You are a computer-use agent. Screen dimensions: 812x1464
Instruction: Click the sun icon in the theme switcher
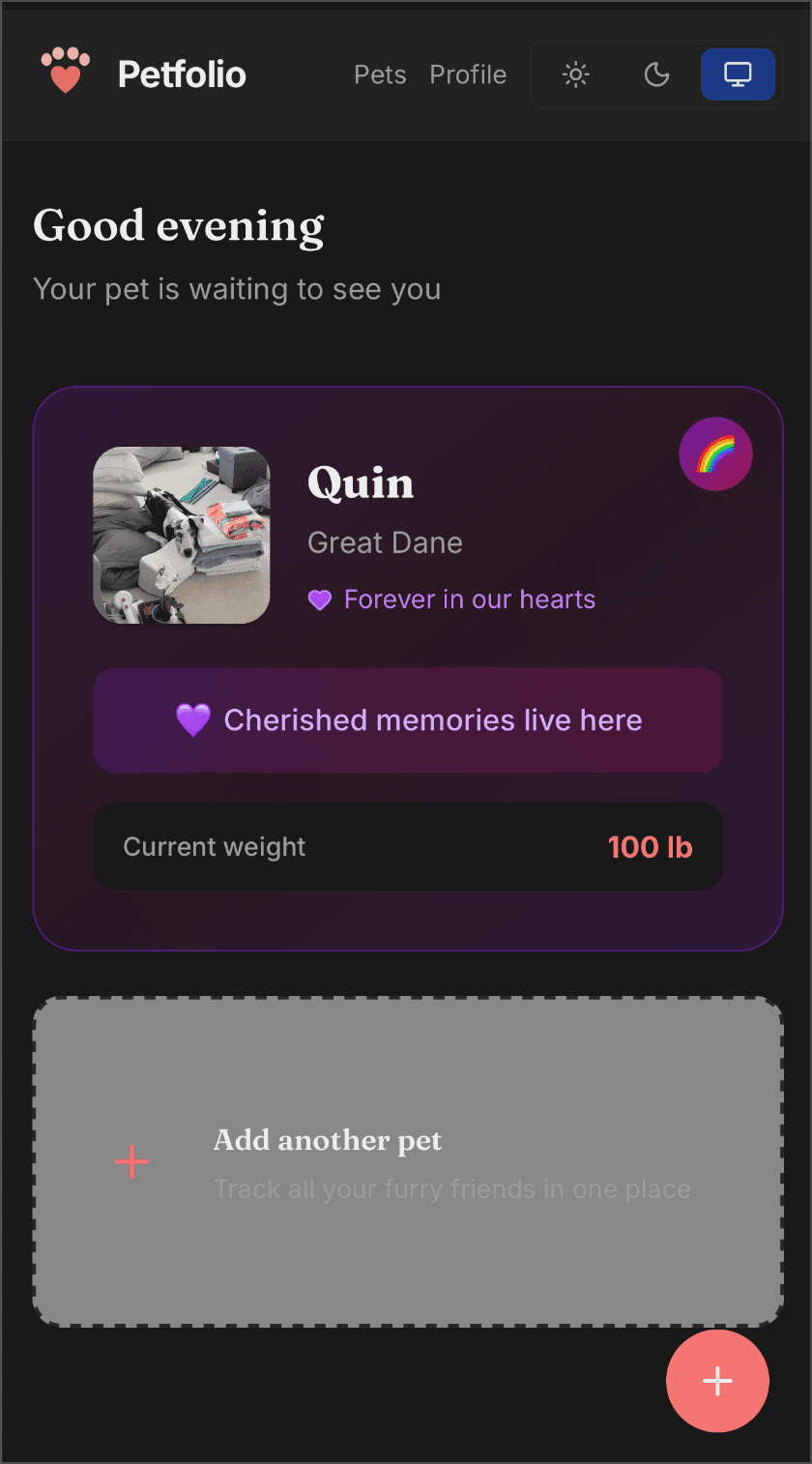point(575,73)
